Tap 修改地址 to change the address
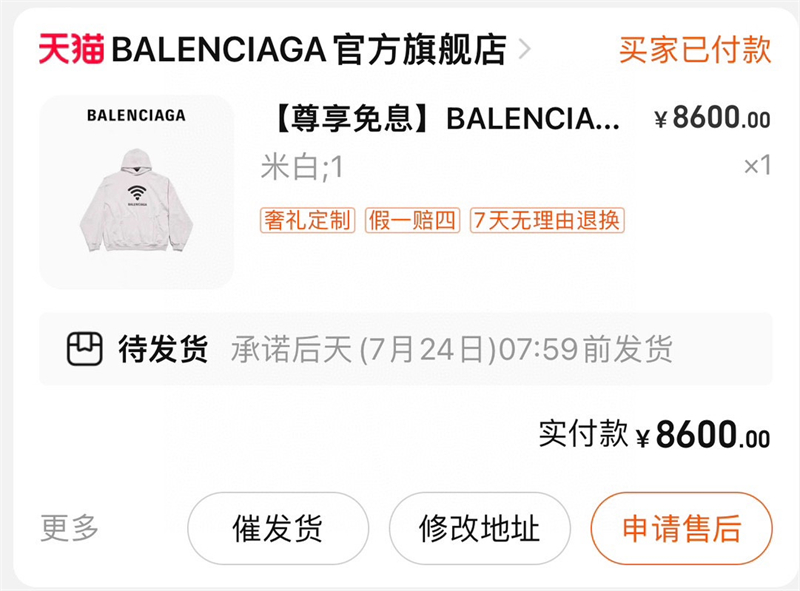 (479, 528)
